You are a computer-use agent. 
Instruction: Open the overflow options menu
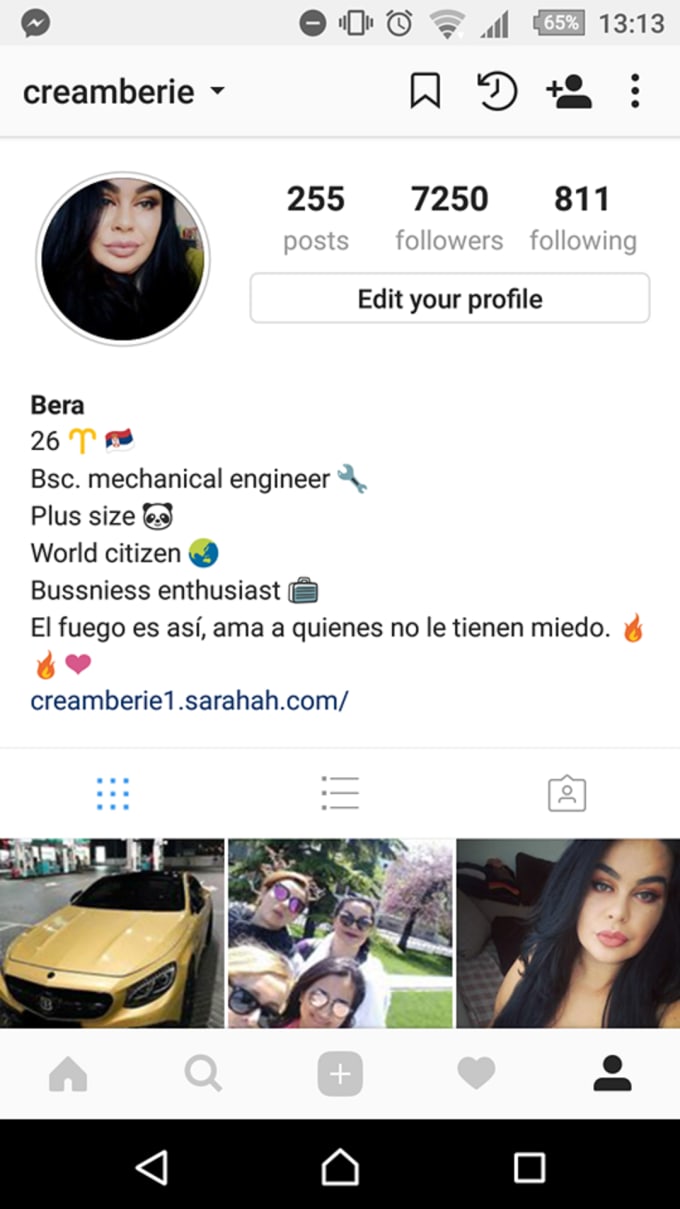click(634, 92)
